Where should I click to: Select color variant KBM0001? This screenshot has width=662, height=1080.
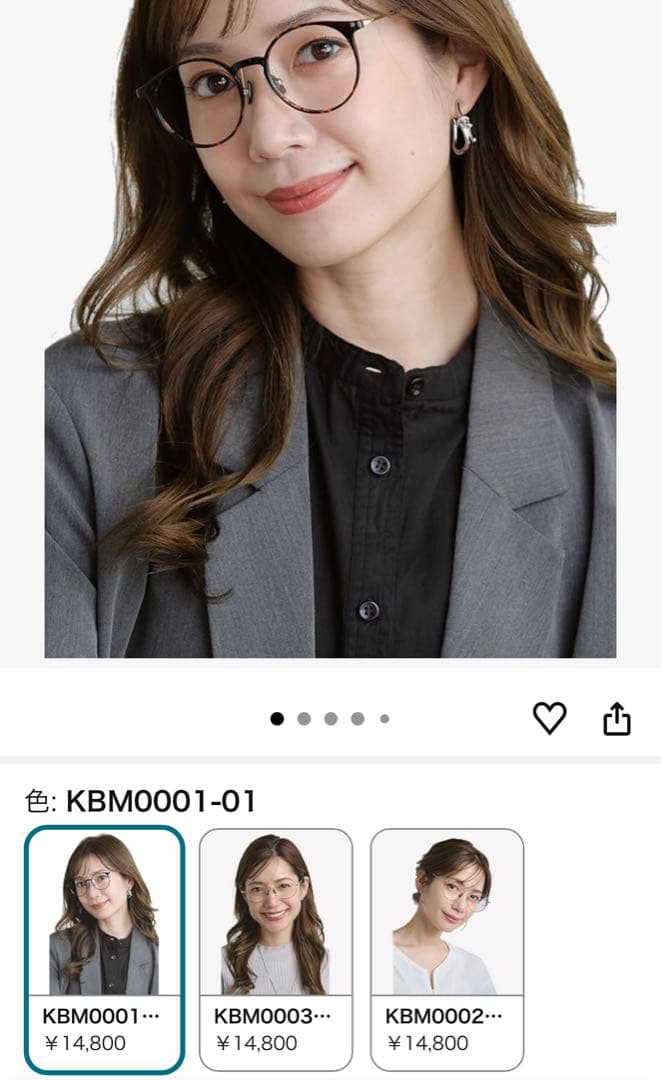point(104,948)
